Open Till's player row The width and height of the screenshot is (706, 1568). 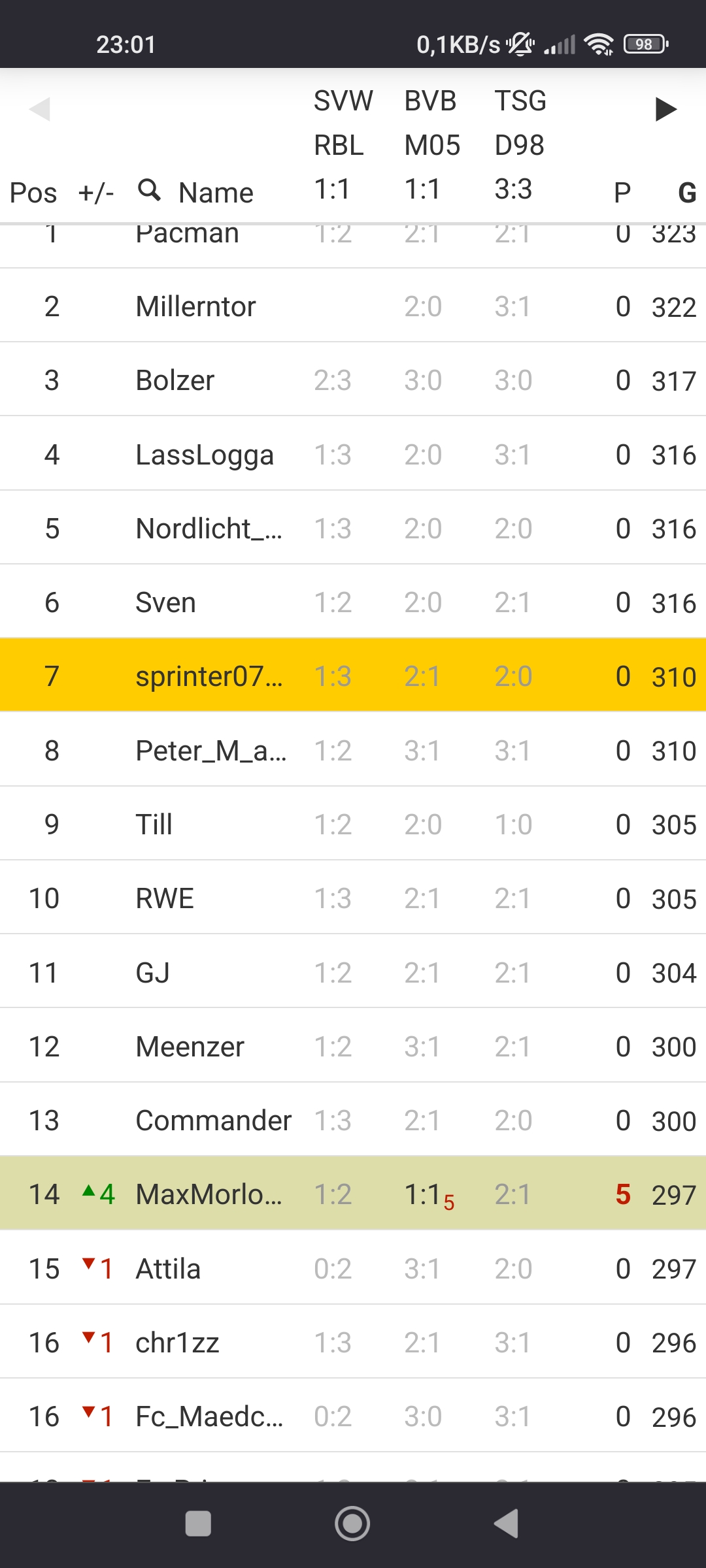154,825
